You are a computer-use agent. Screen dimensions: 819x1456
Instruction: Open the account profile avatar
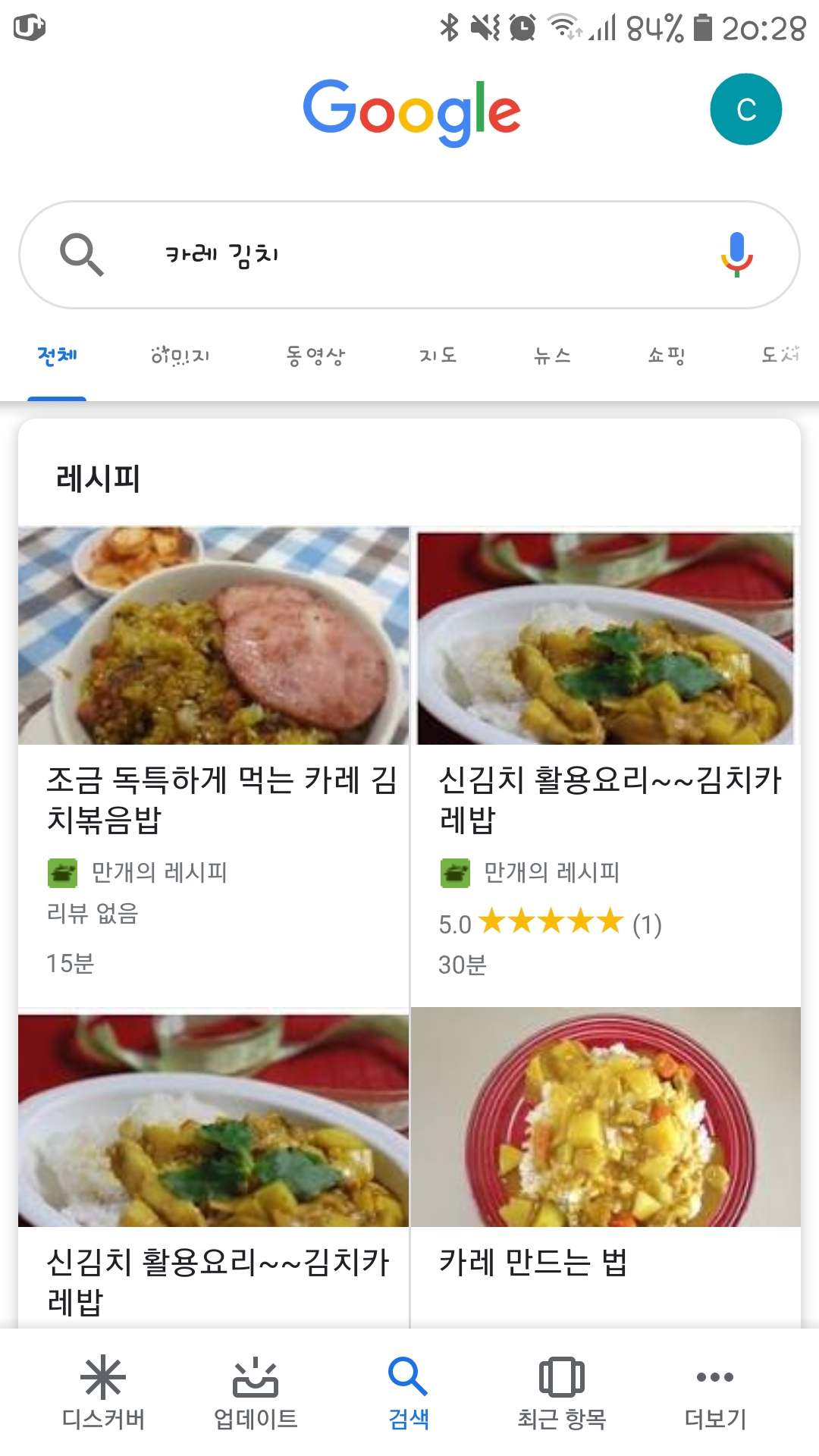click(x=745, y=109)
